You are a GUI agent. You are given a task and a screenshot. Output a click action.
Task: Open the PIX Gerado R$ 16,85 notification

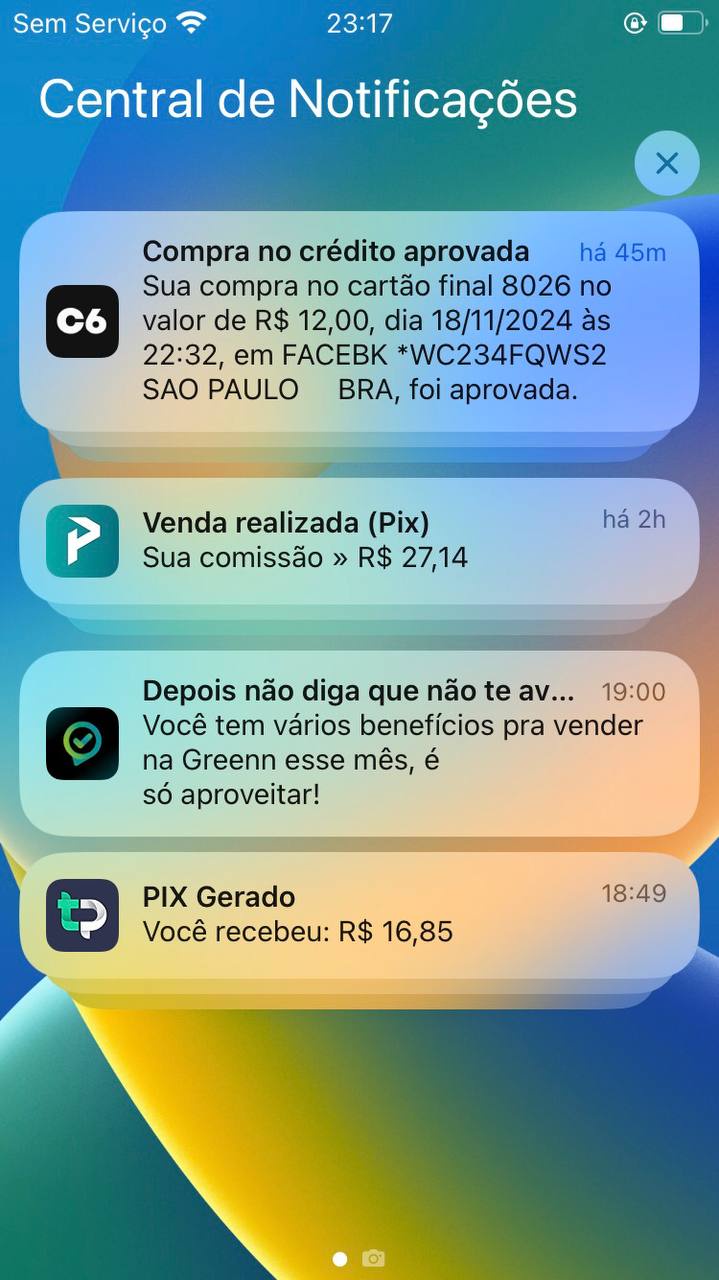(x=359, y=915)
